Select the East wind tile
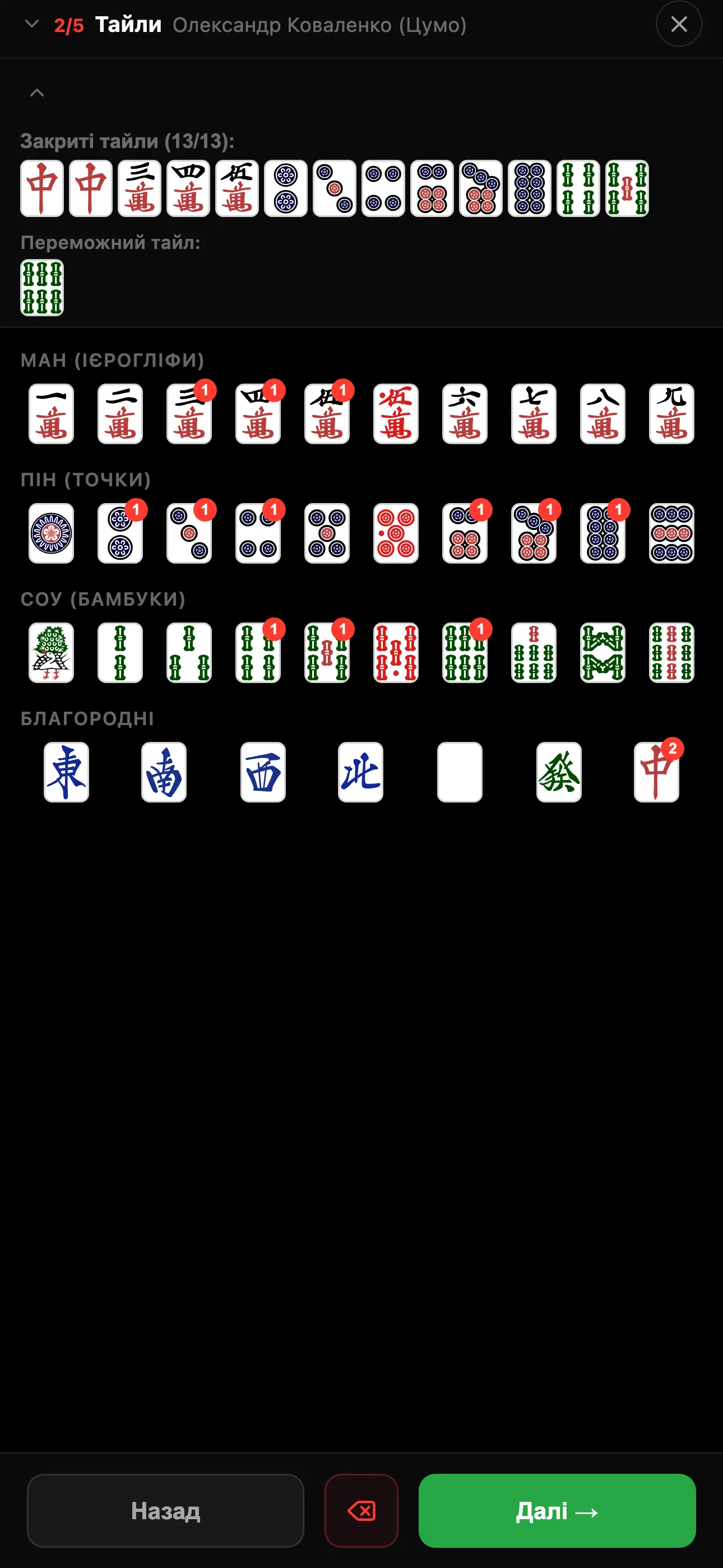The height and width of the screenshot is (1568, 723). [66, 772]
